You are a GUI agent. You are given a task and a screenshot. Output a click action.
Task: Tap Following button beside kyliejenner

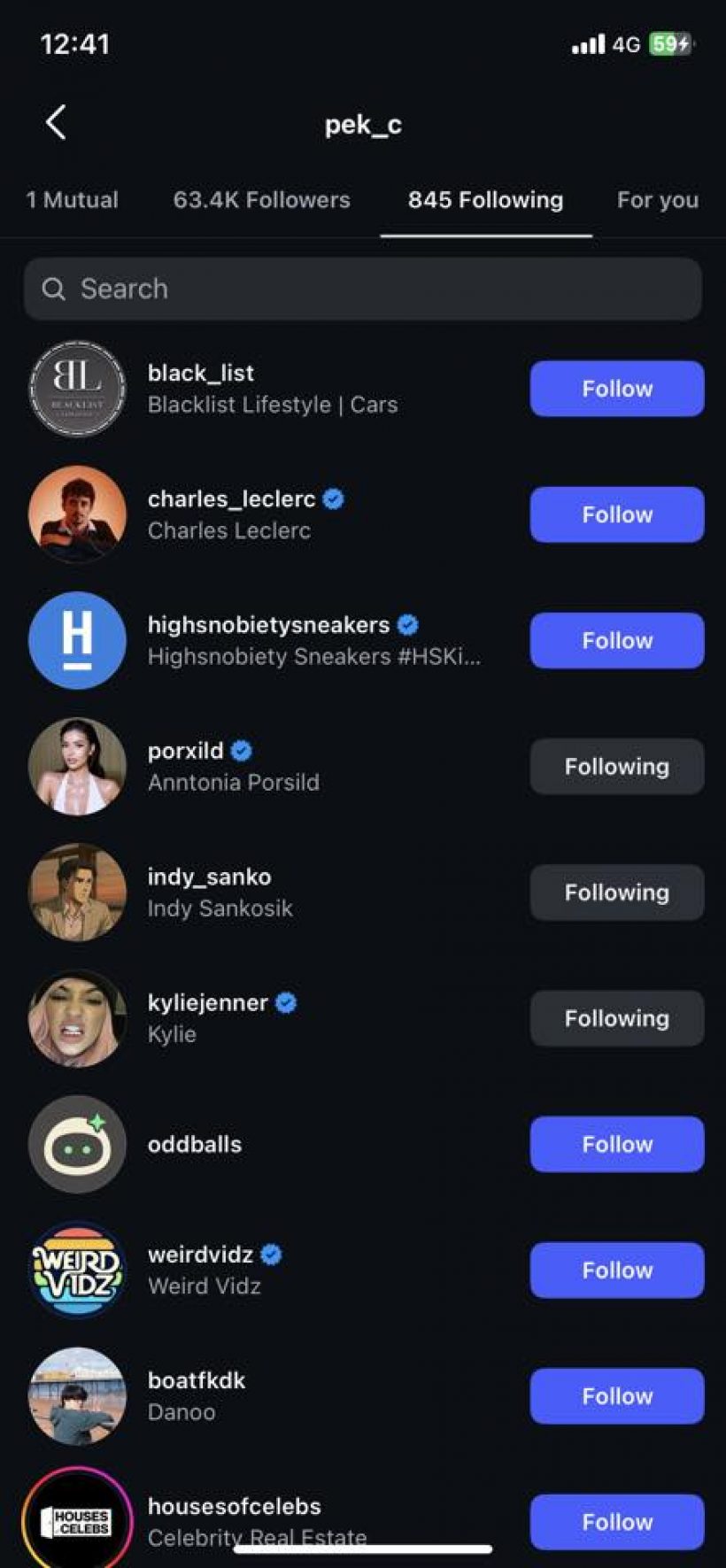tap(616, 1018)
